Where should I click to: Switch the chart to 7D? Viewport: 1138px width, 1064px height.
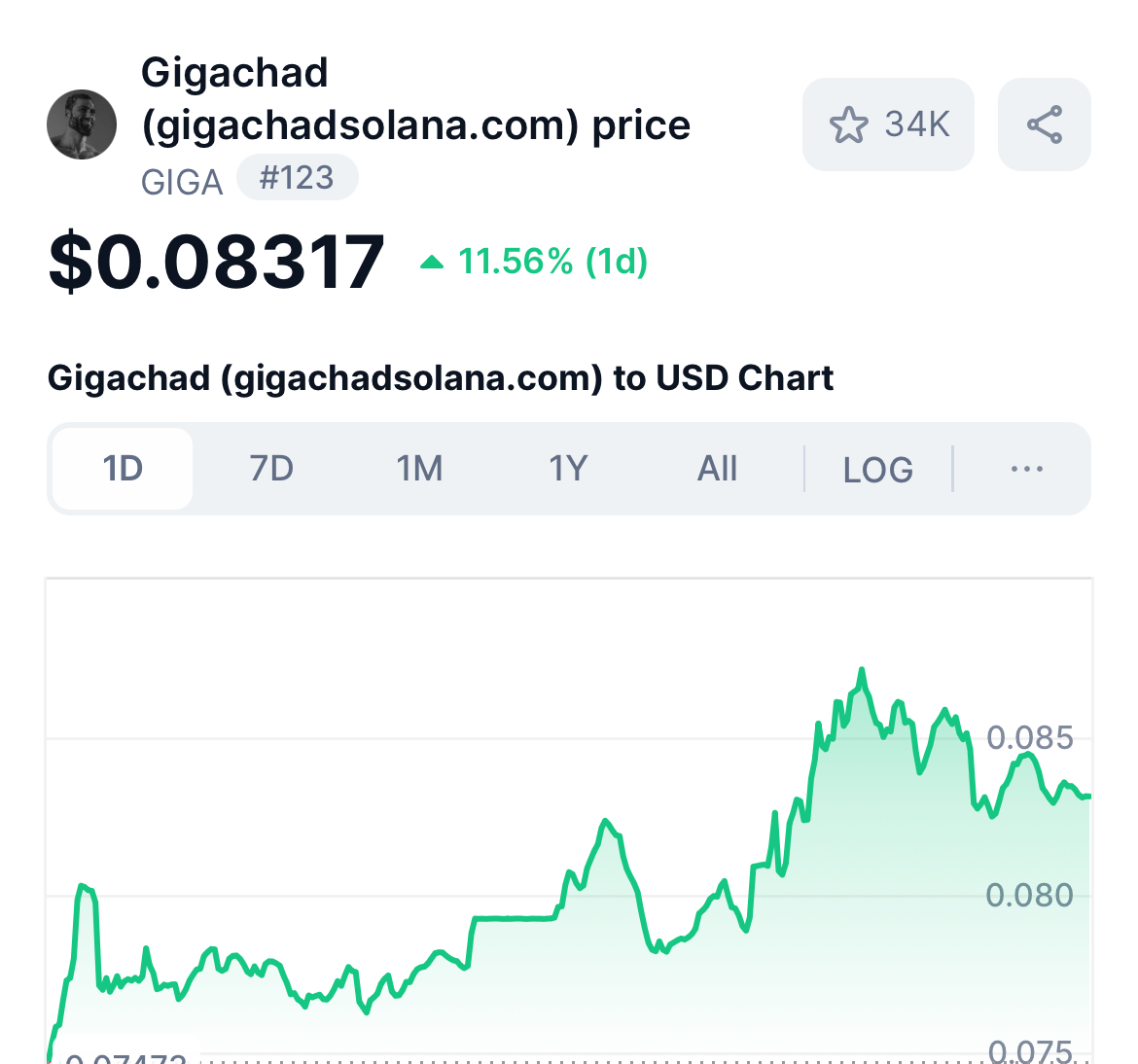tap(271, 469)
